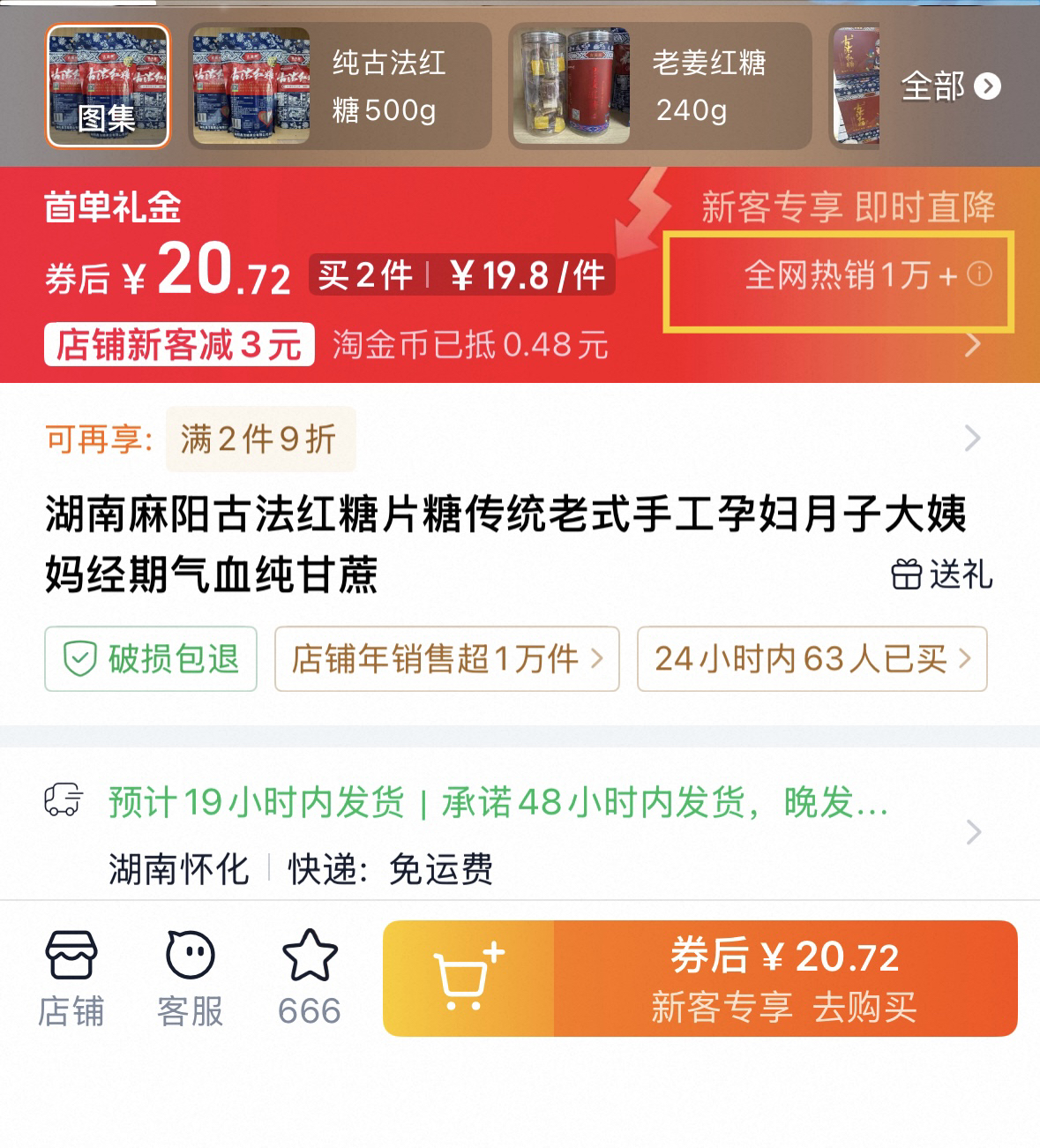
Task: Tap 券后¥20.72 去购买 button
Action: [x=785, y=979]
